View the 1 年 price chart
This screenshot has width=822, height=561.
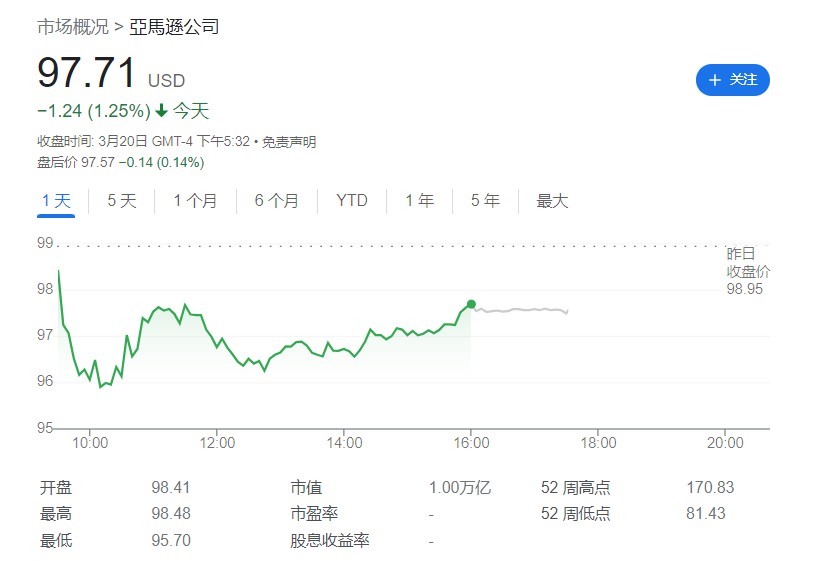click(x=419, y=201)
